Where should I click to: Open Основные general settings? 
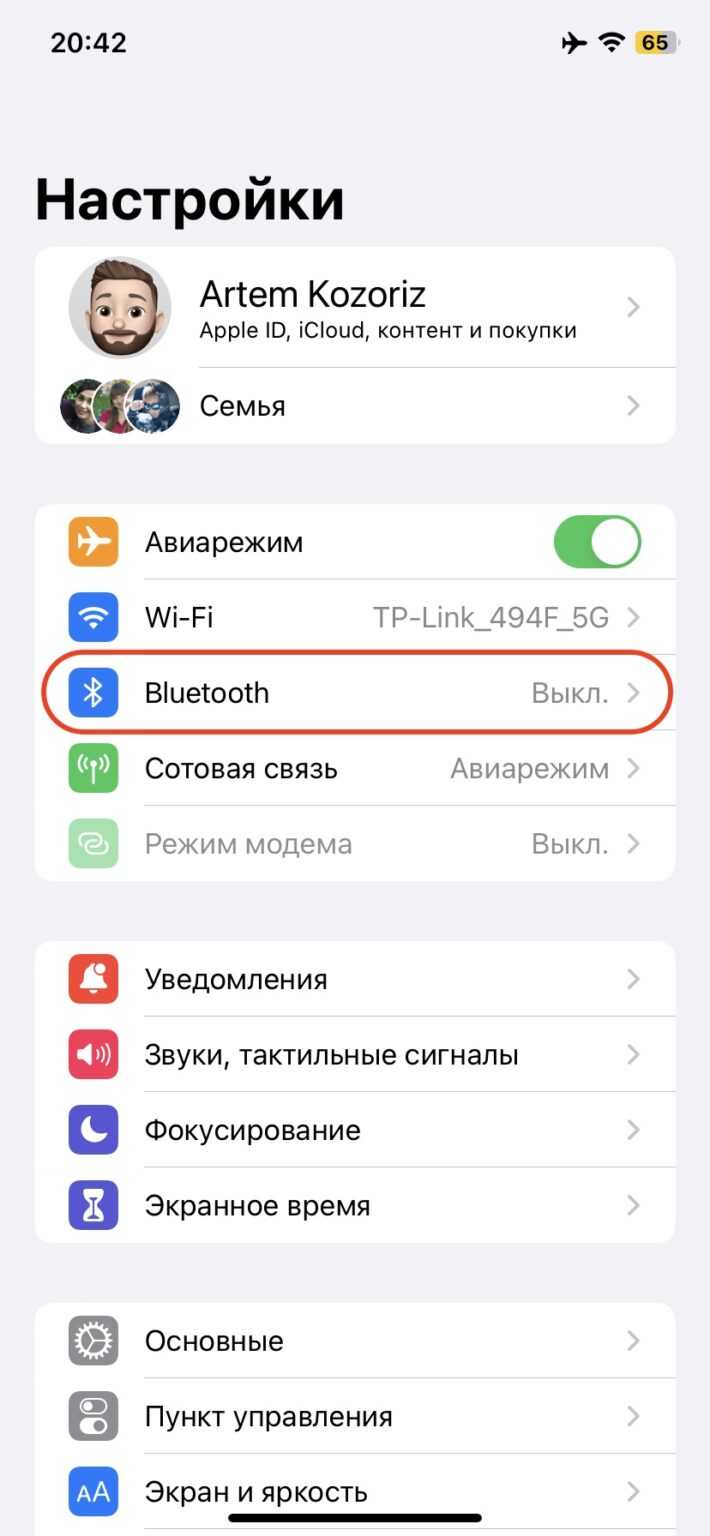[x=355, y=1341]
